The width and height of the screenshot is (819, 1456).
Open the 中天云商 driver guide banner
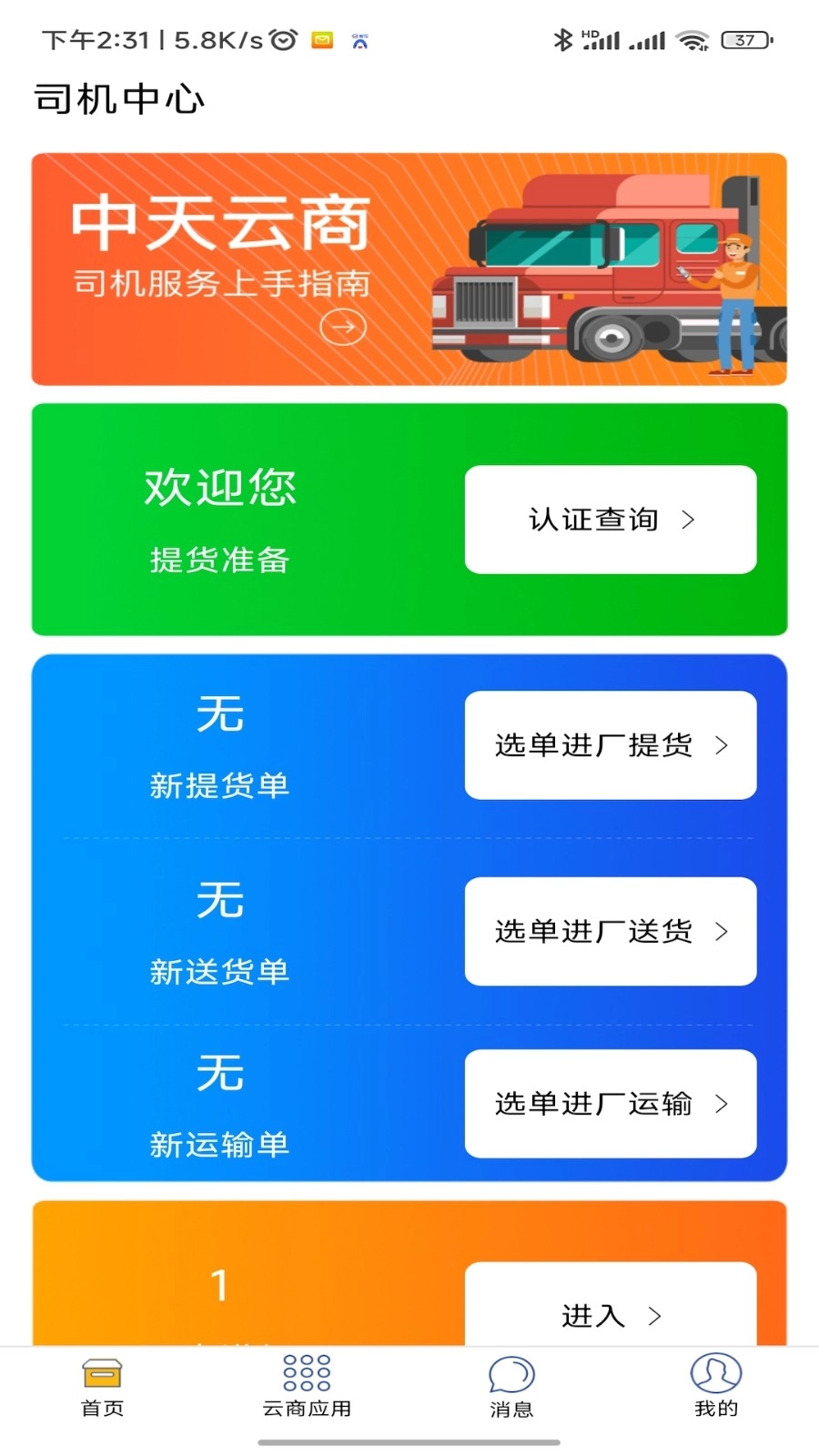tap(409, 267)
